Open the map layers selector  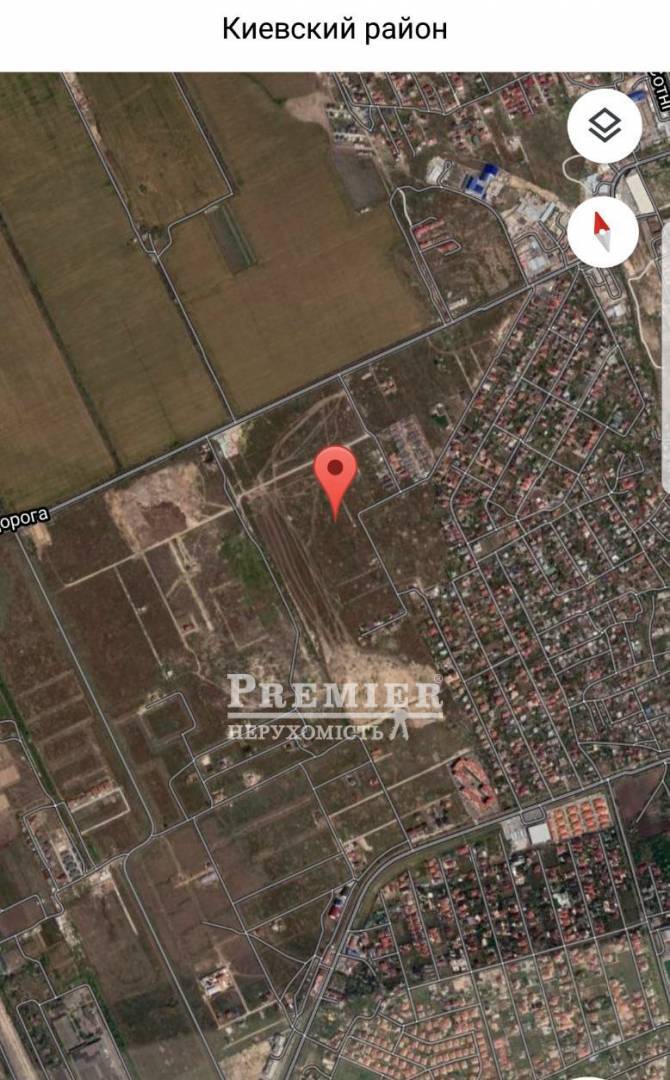[x=604, y=126]
